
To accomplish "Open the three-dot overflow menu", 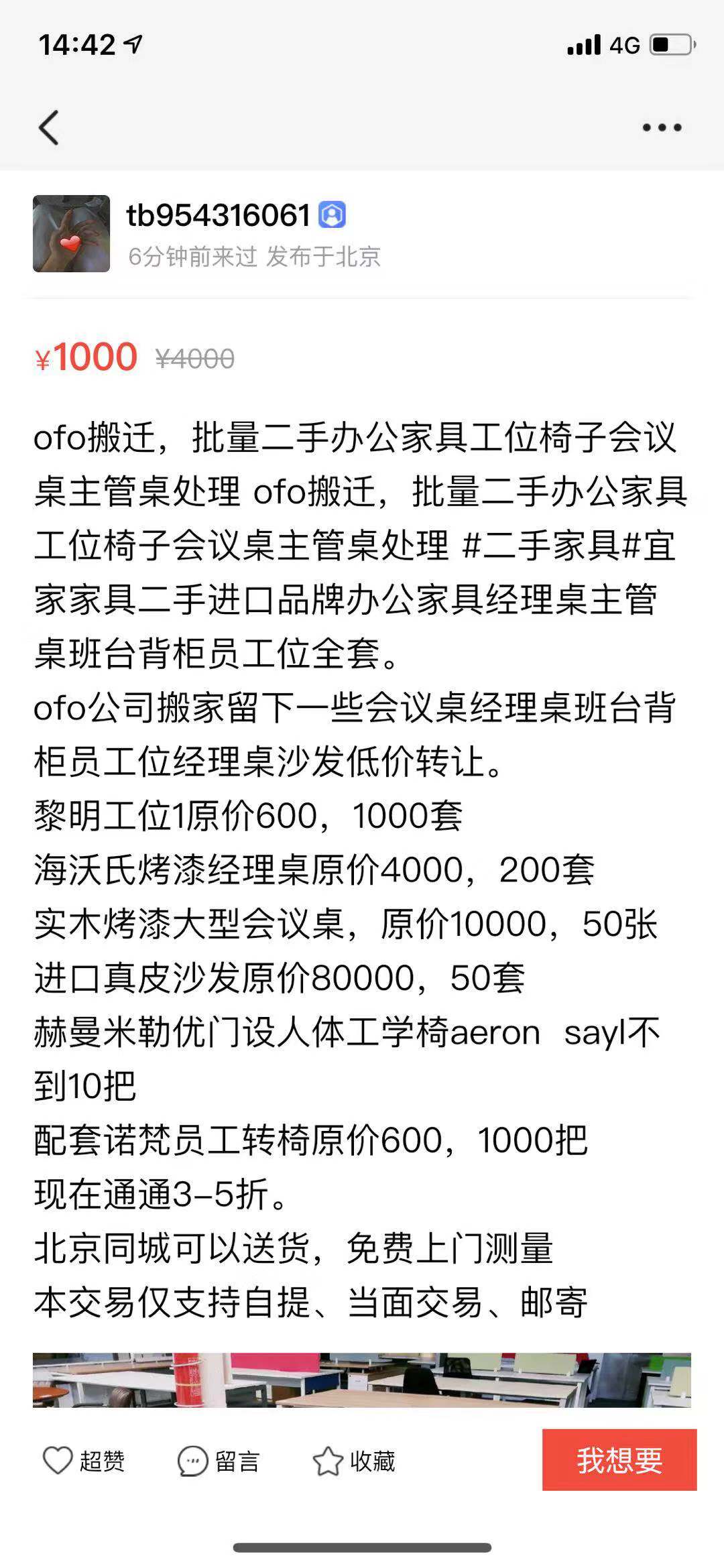I will coord(662,127).
